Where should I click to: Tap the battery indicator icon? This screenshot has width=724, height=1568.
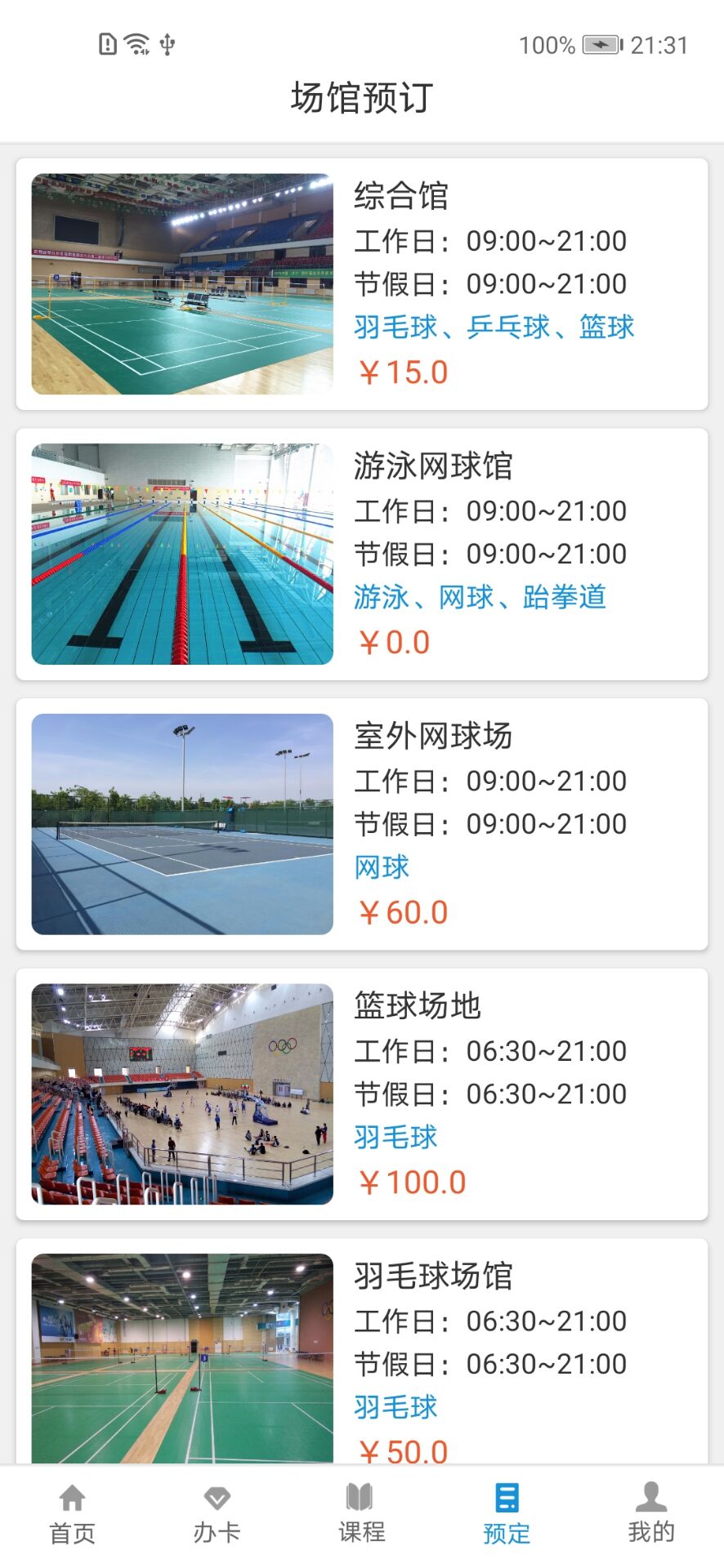pyautogui.click(x=601, y=45)
